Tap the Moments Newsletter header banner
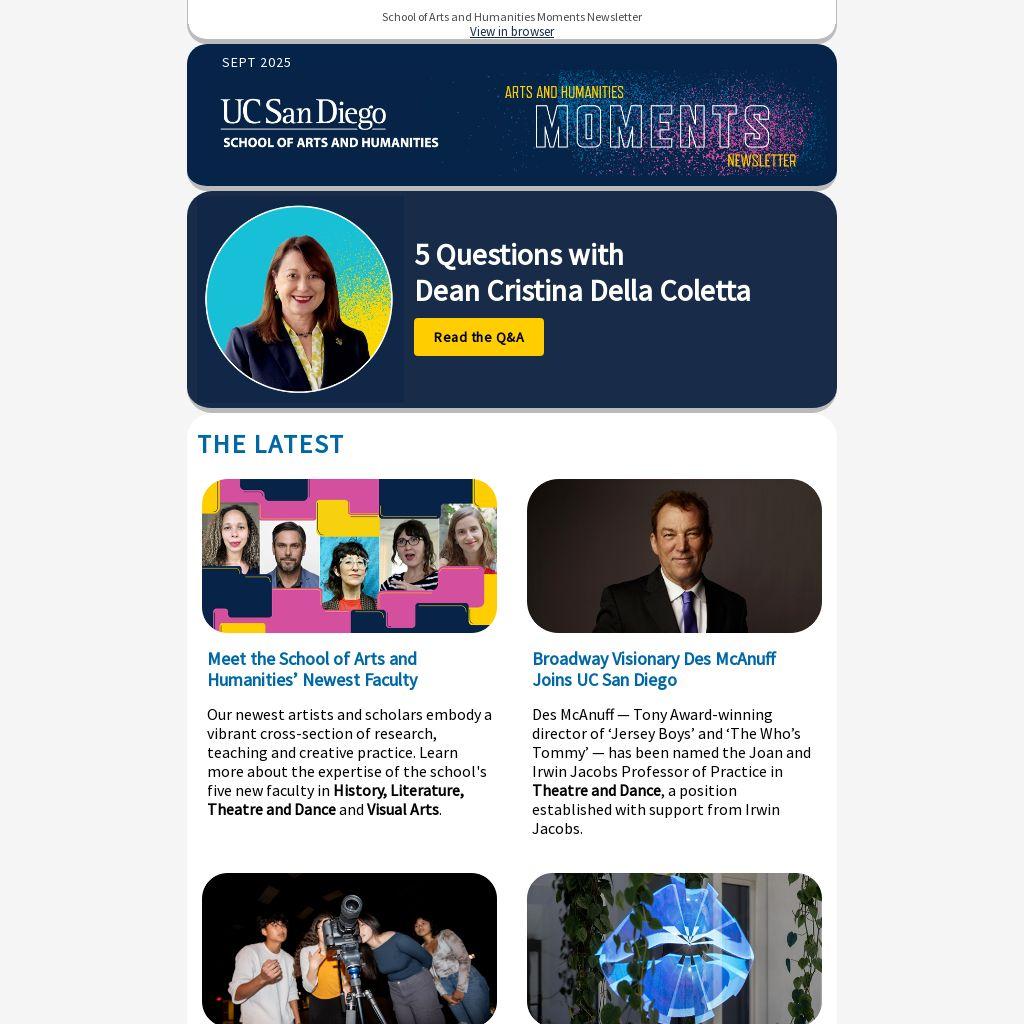Viewport: 1024px width, 1024px height. click(512, 115)
